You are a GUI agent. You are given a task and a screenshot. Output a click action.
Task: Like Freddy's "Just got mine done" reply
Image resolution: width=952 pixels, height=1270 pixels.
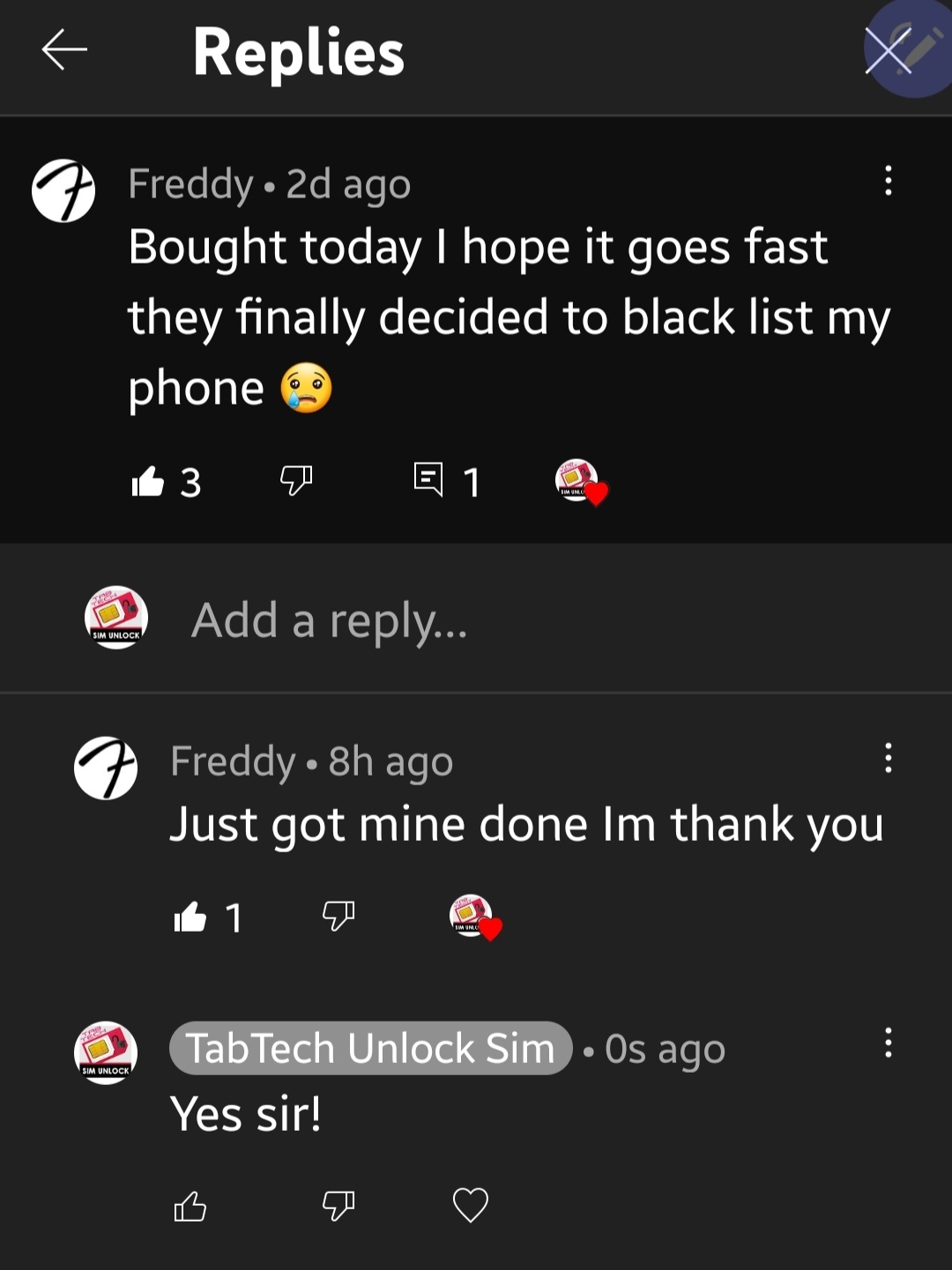[190, 917]
